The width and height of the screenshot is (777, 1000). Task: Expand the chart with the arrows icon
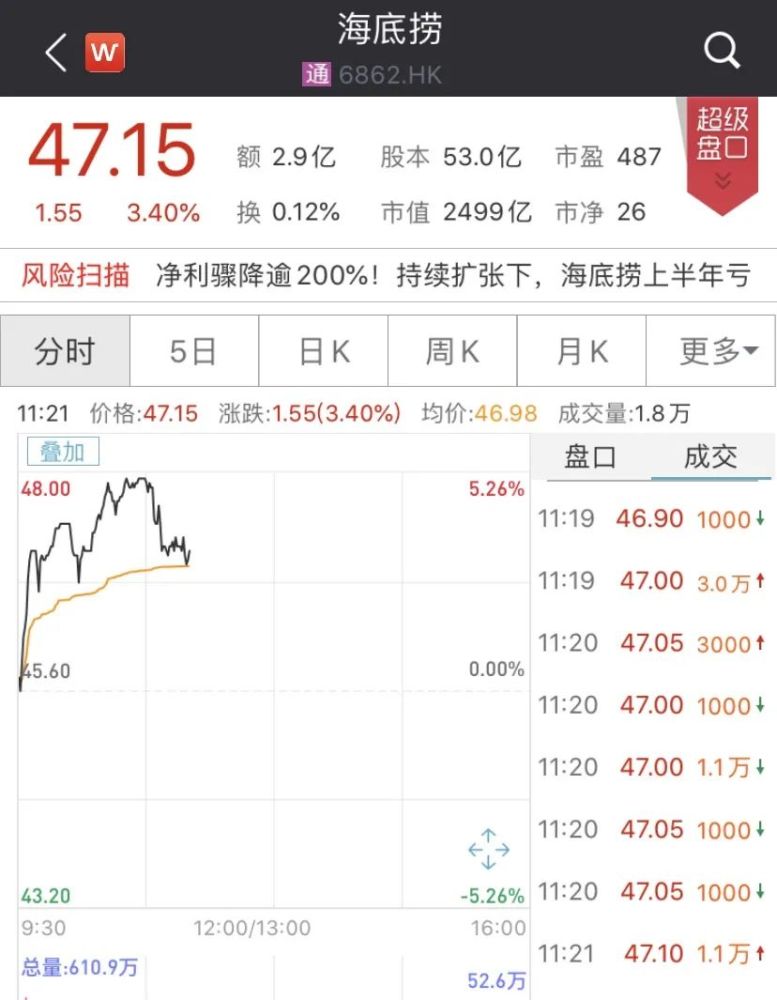pyautogui.click(x=489, y=849)
